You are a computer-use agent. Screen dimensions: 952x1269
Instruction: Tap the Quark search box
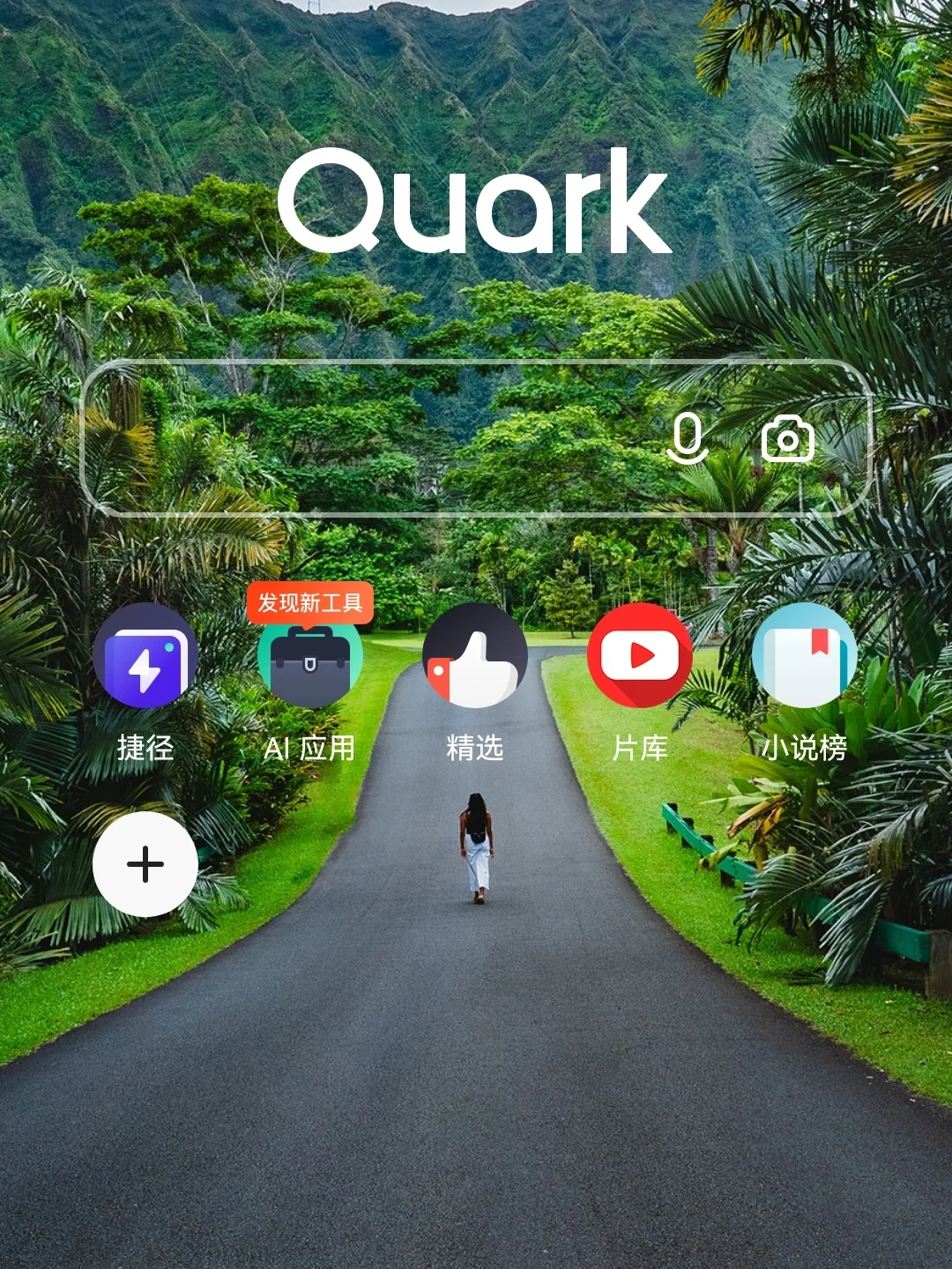pos(370,437)
